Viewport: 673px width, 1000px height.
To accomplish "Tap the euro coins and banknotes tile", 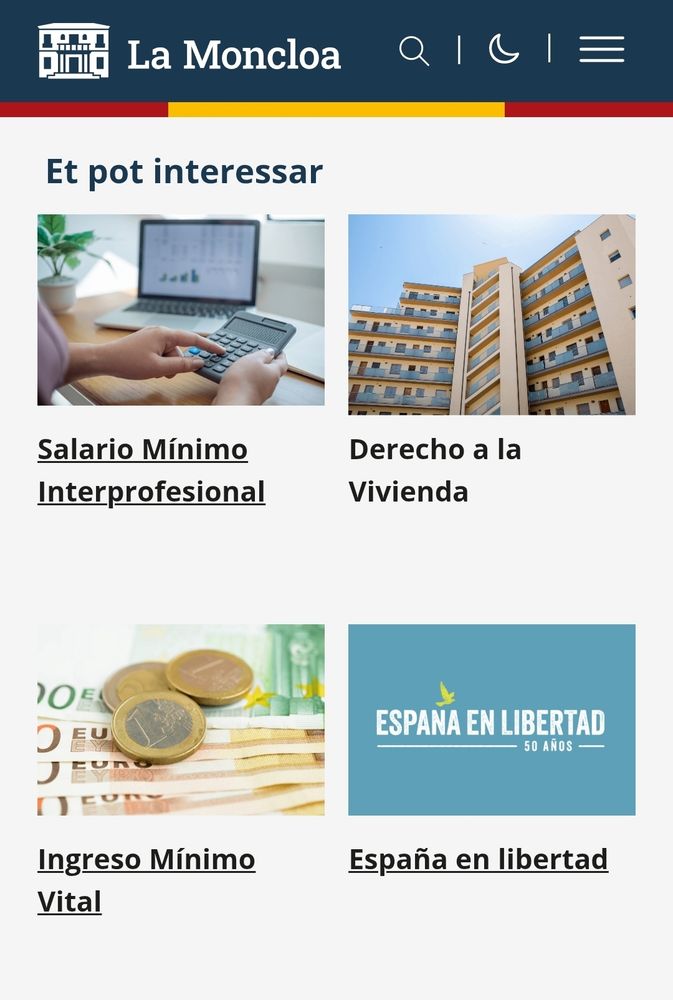I will (x=181, y=720).
